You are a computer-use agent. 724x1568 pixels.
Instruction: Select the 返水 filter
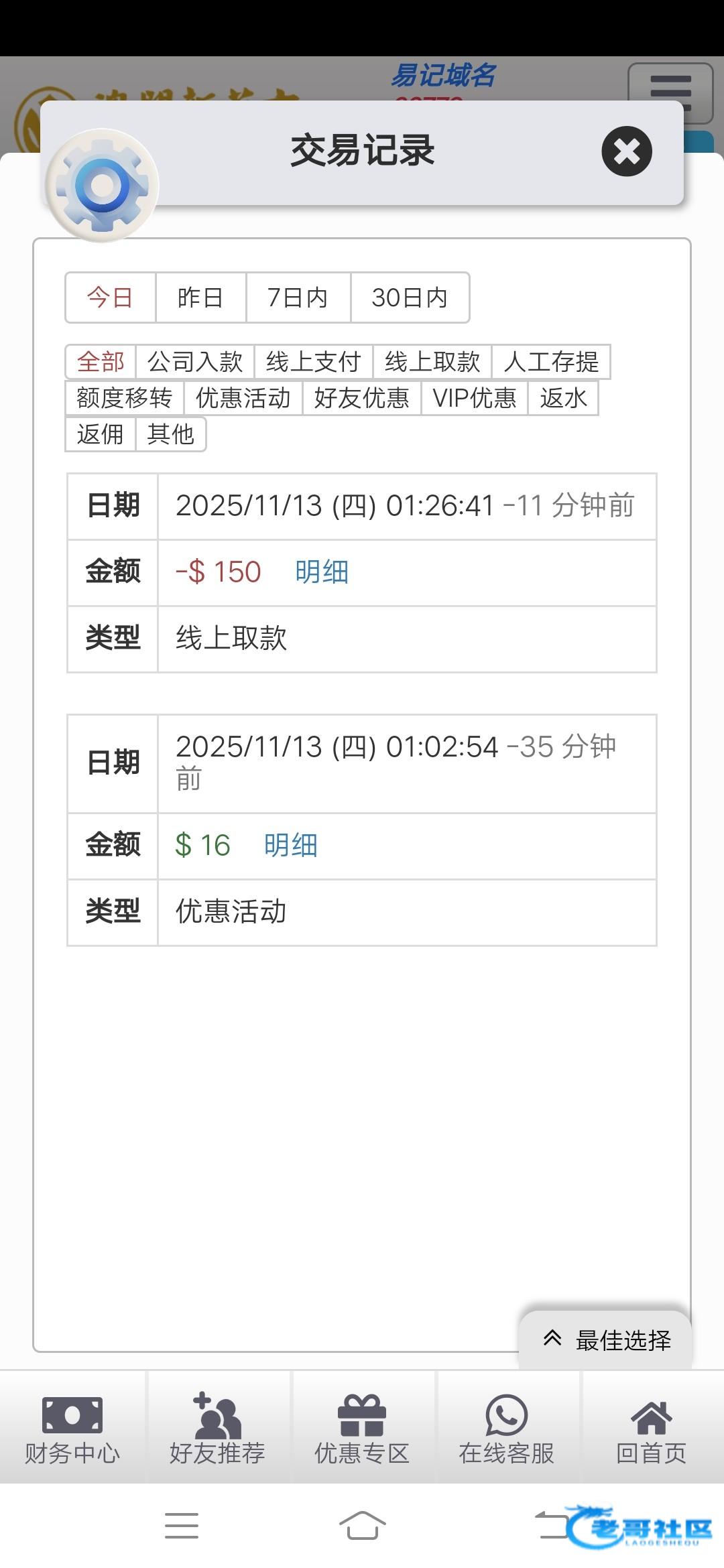tap(563, 398)
